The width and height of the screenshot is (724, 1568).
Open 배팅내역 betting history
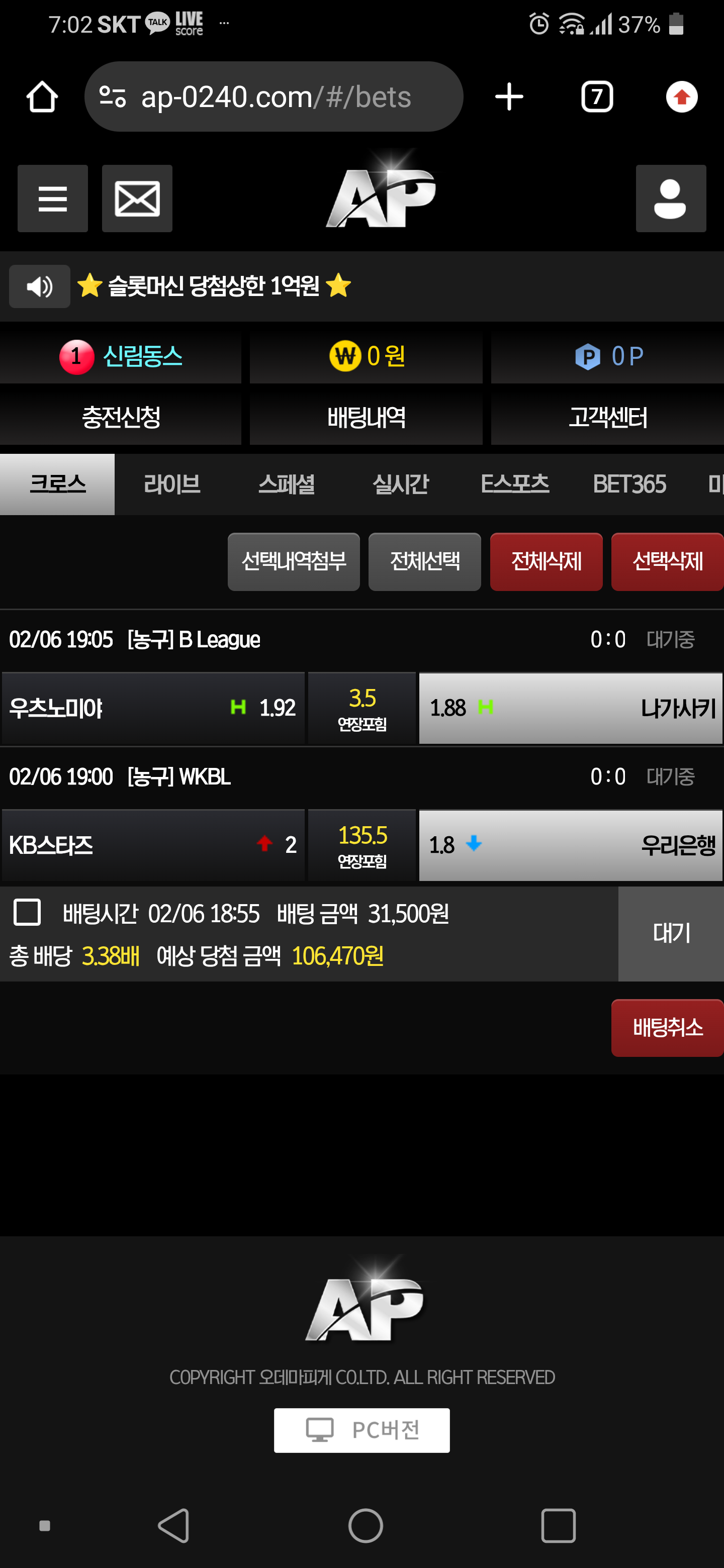[366, 417]
